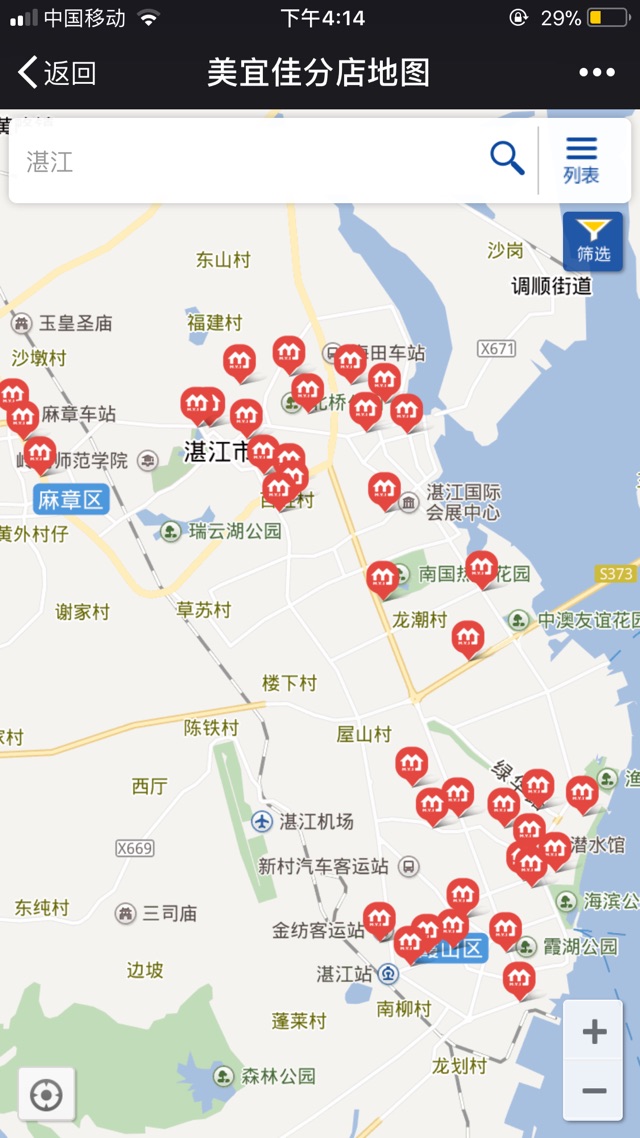640x1138 pixels.
Task: Tap the store pin beside 湛江国际会展中心
Action: 384,489
